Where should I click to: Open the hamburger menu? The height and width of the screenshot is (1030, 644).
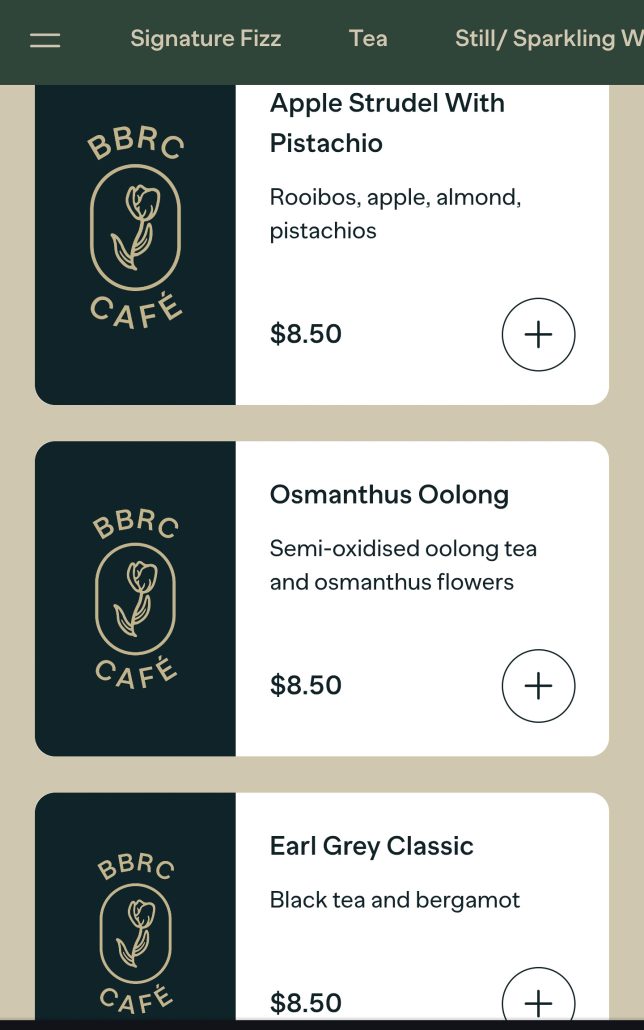[x=45, y=41]
